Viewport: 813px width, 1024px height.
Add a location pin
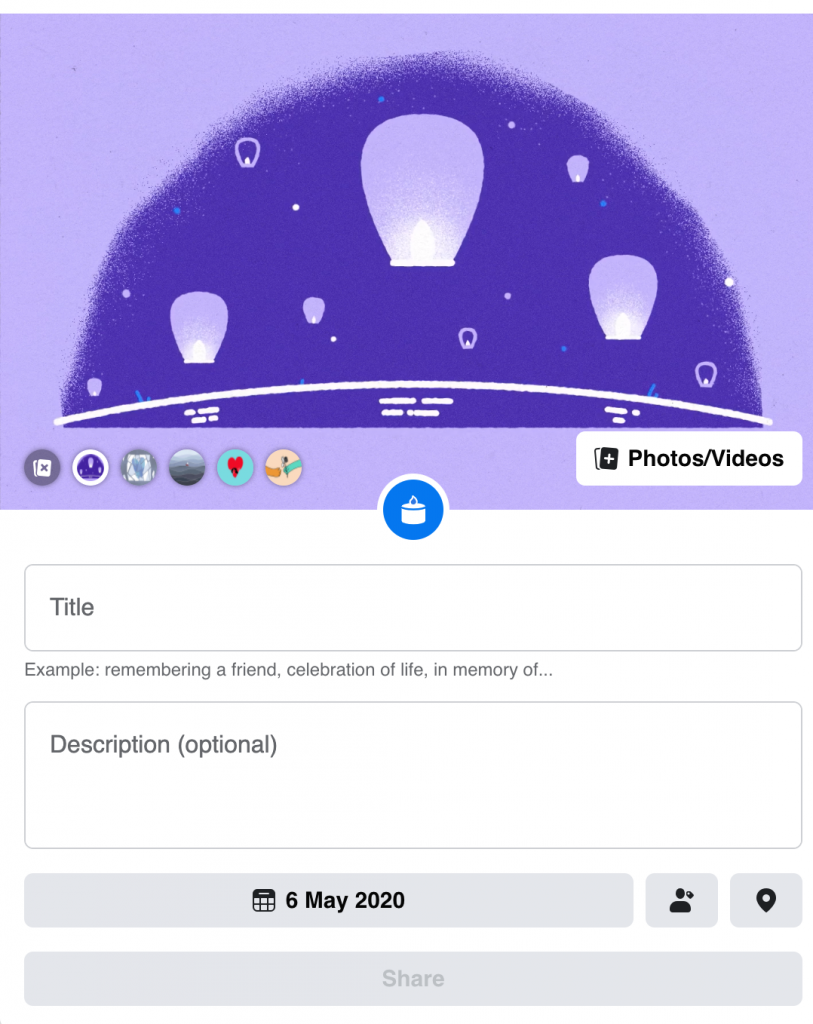pyautogui.click(x=766, y=900)
